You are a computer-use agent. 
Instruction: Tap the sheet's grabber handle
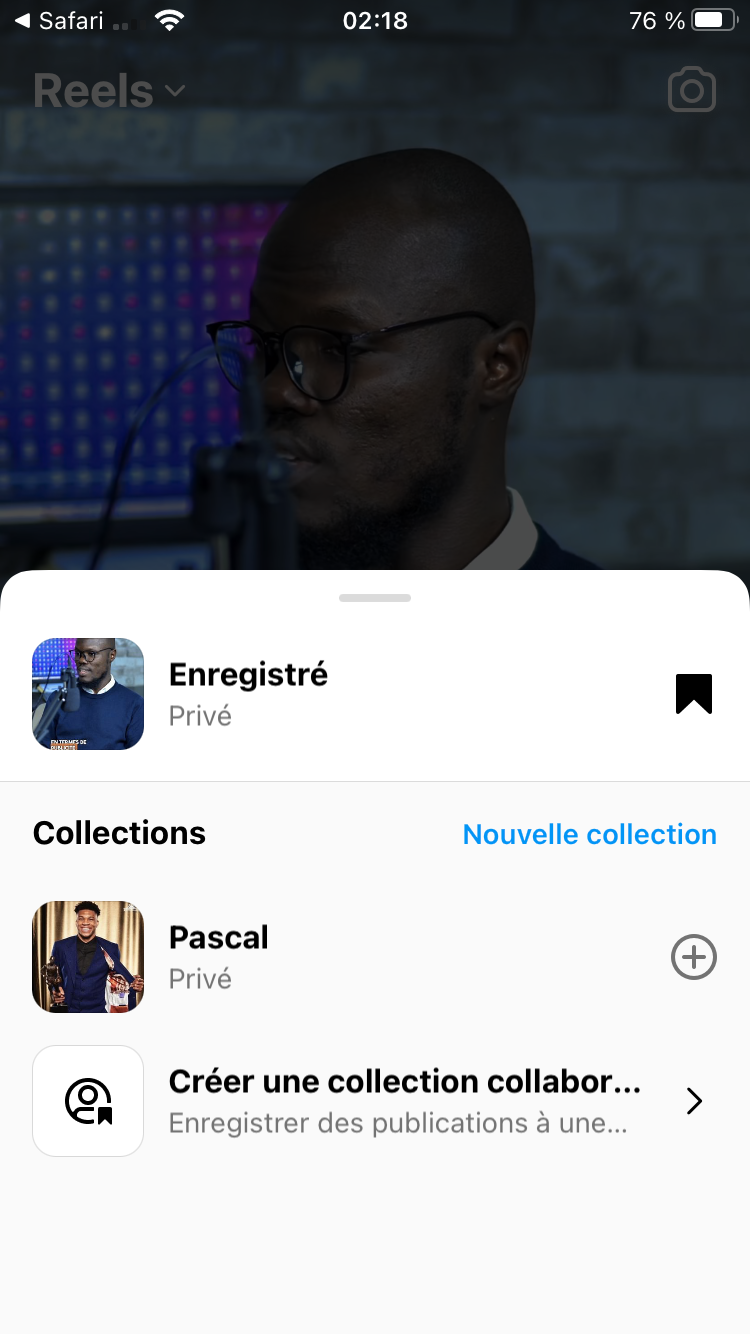pos(375,598)
